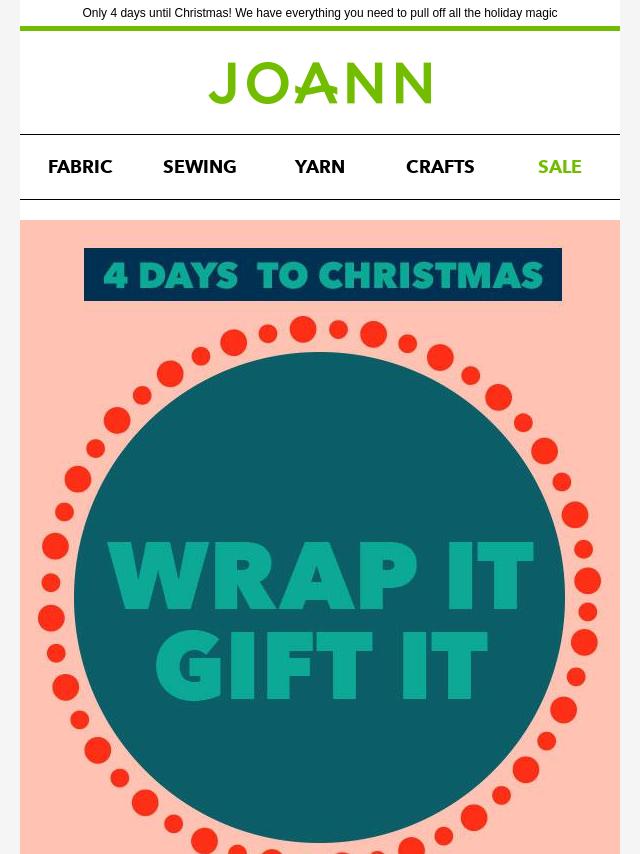640x854 pixels.
Task: Open the Fabric category
Action: point(80,167)
